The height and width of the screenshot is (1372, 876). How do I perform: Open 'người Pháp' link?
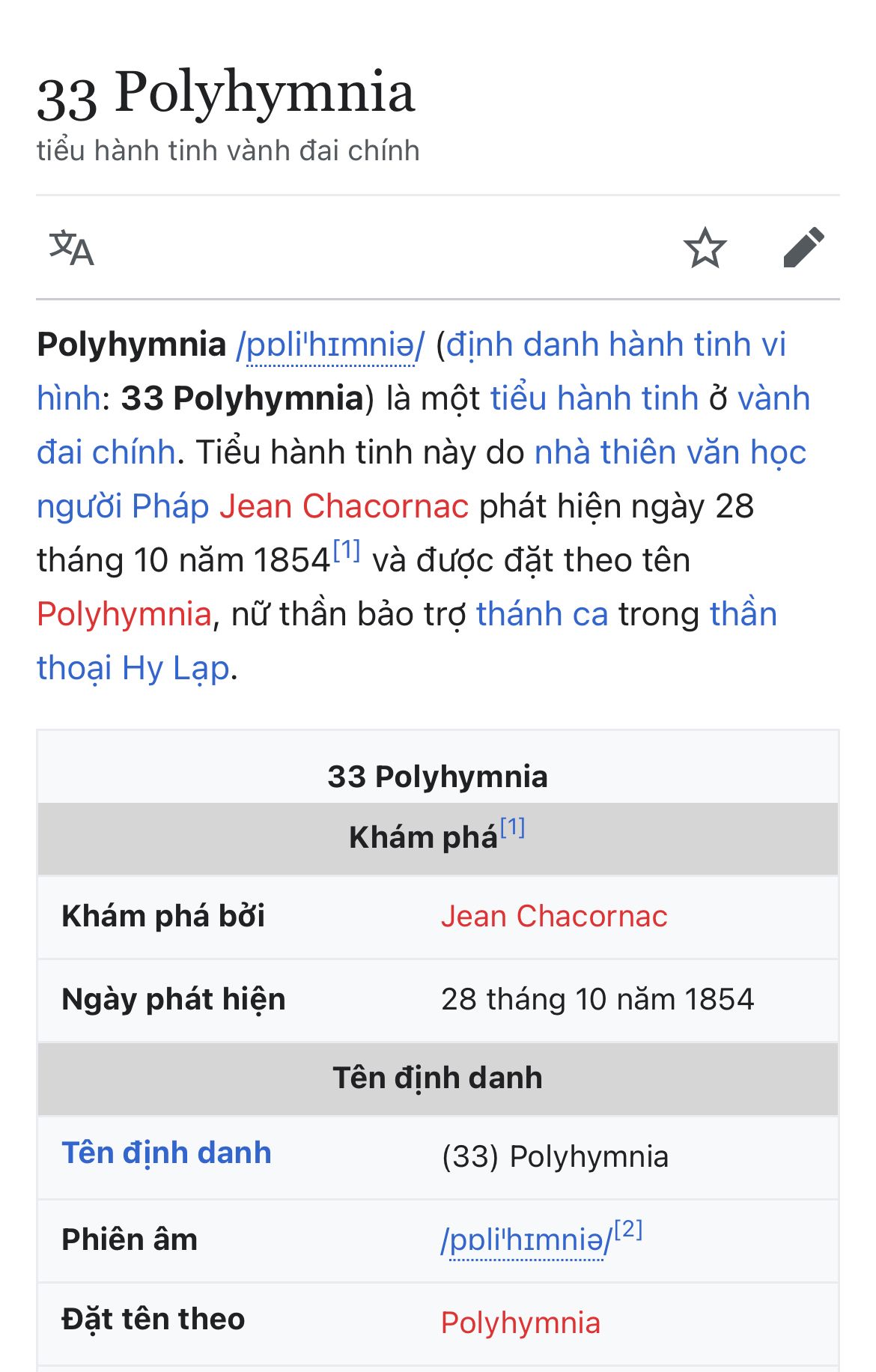click(x=123, y=507)
